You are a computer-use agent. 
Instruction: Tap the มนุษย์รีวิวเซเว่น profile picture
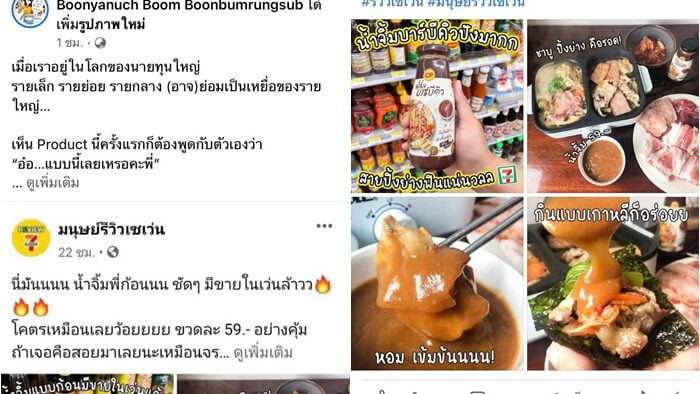tap(31, 238)
